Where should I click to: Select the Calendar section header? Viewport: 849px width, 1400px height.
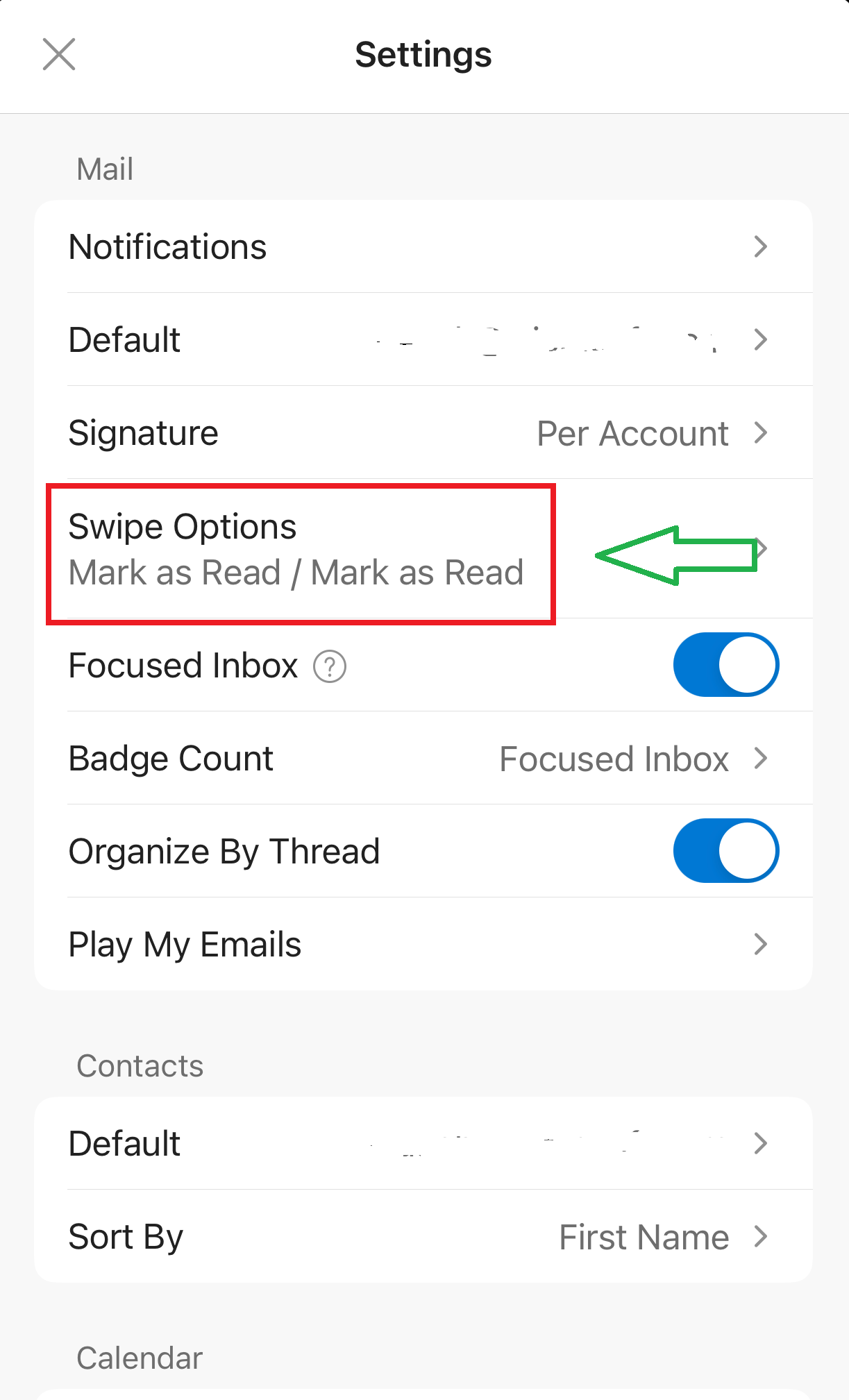coord(140,1358)
